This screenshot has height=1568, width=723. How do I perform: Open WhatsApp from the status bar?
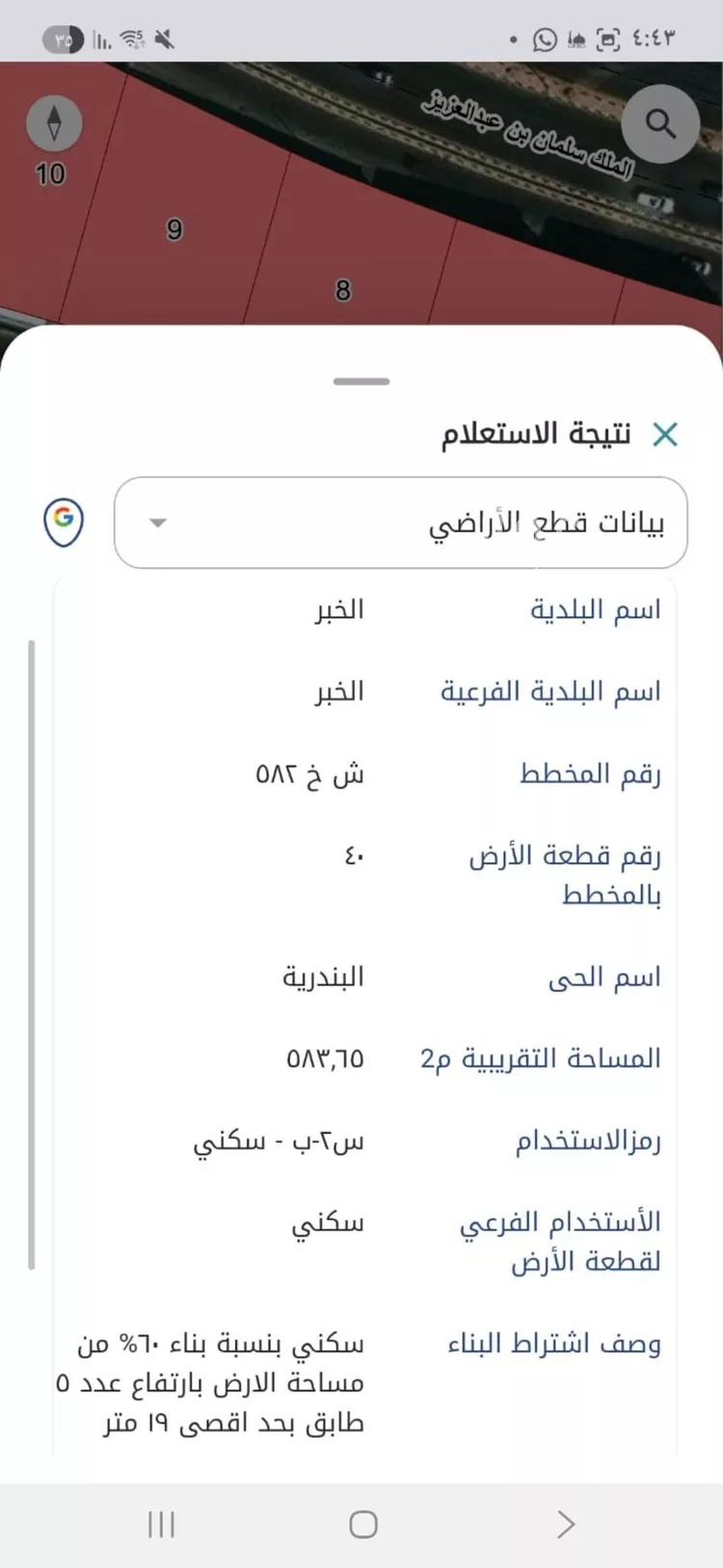coord(543,41)
